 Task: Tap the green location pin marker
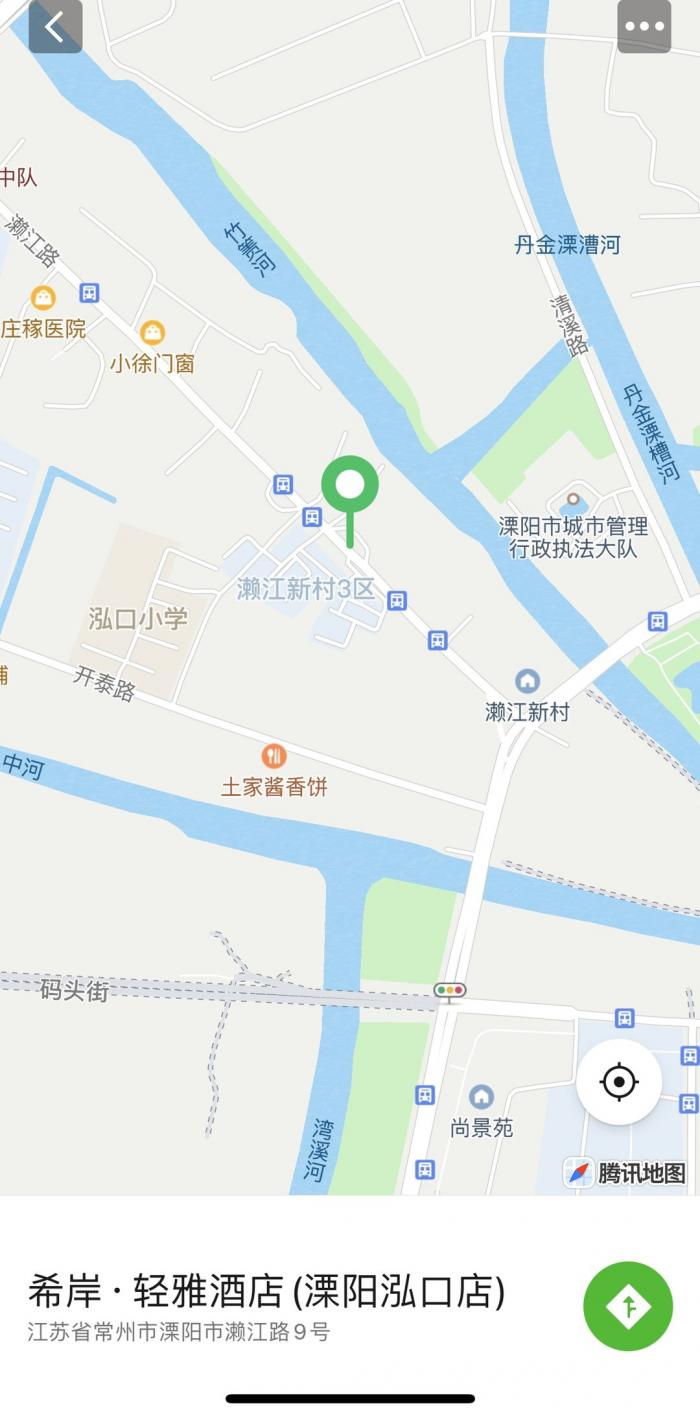[350, 487]
